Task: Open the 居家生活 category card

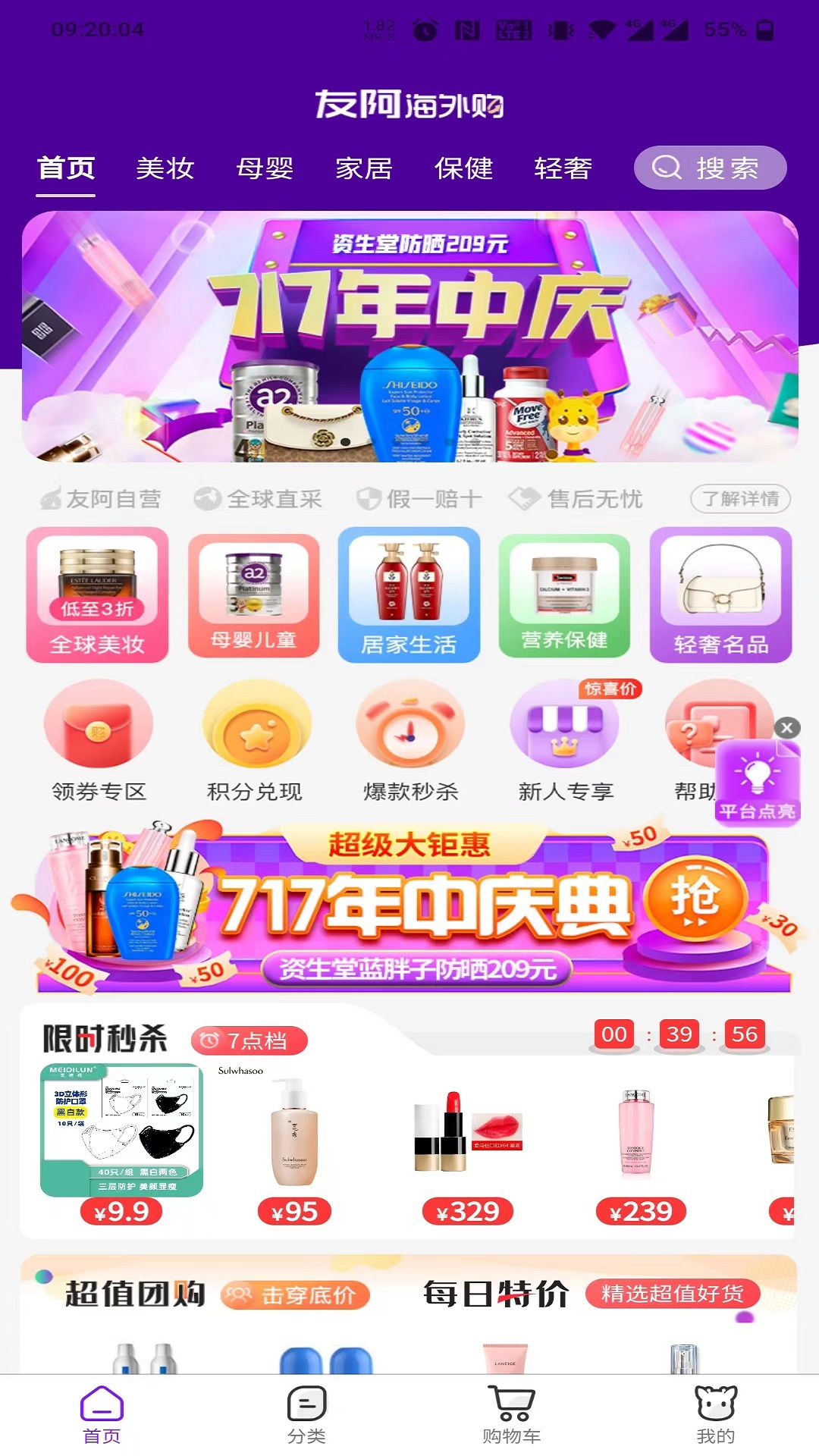Action: pos(409,595)
